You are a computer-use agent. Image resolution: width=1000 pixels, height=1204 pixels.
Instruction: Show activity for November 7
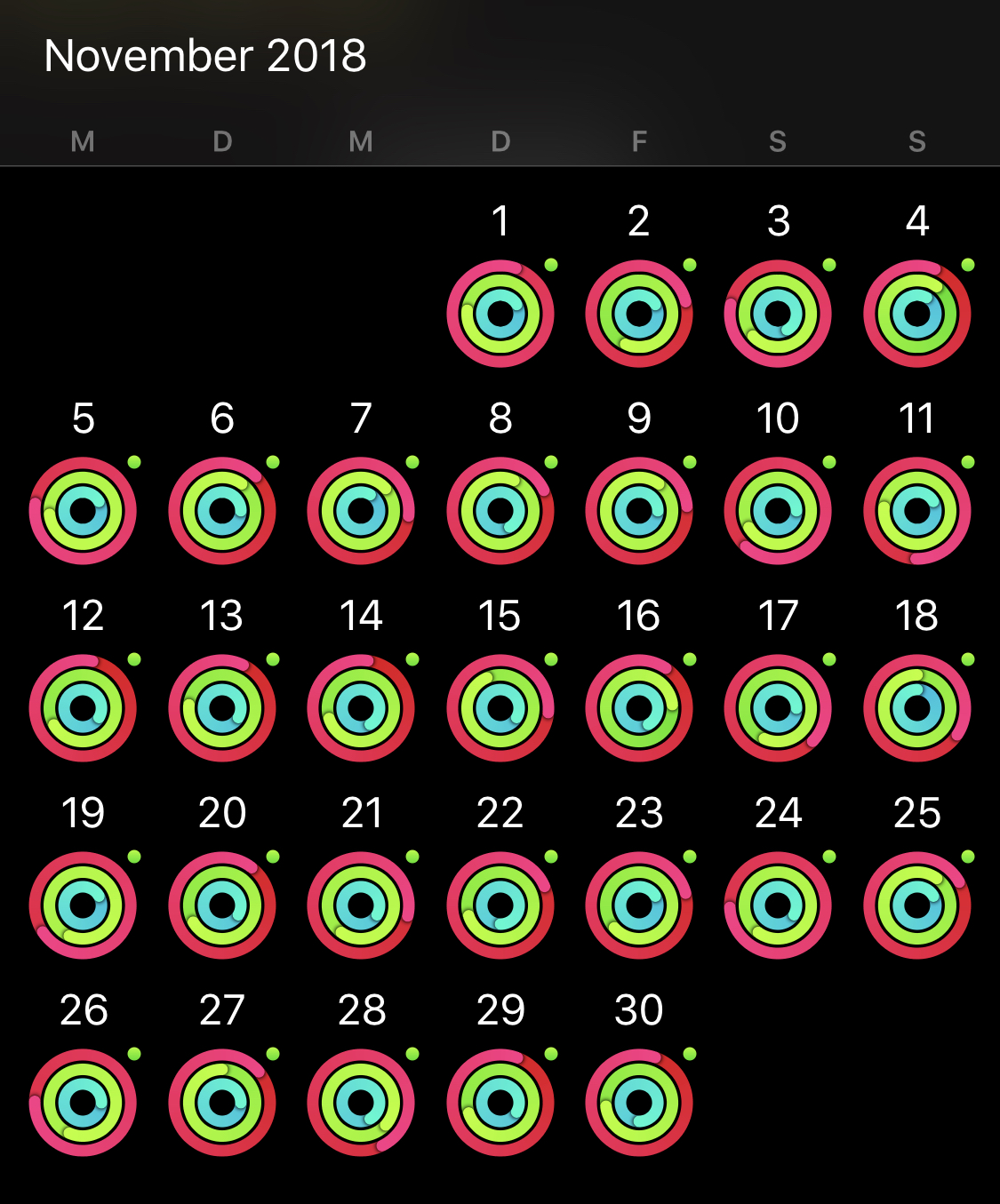click(361, 511)
